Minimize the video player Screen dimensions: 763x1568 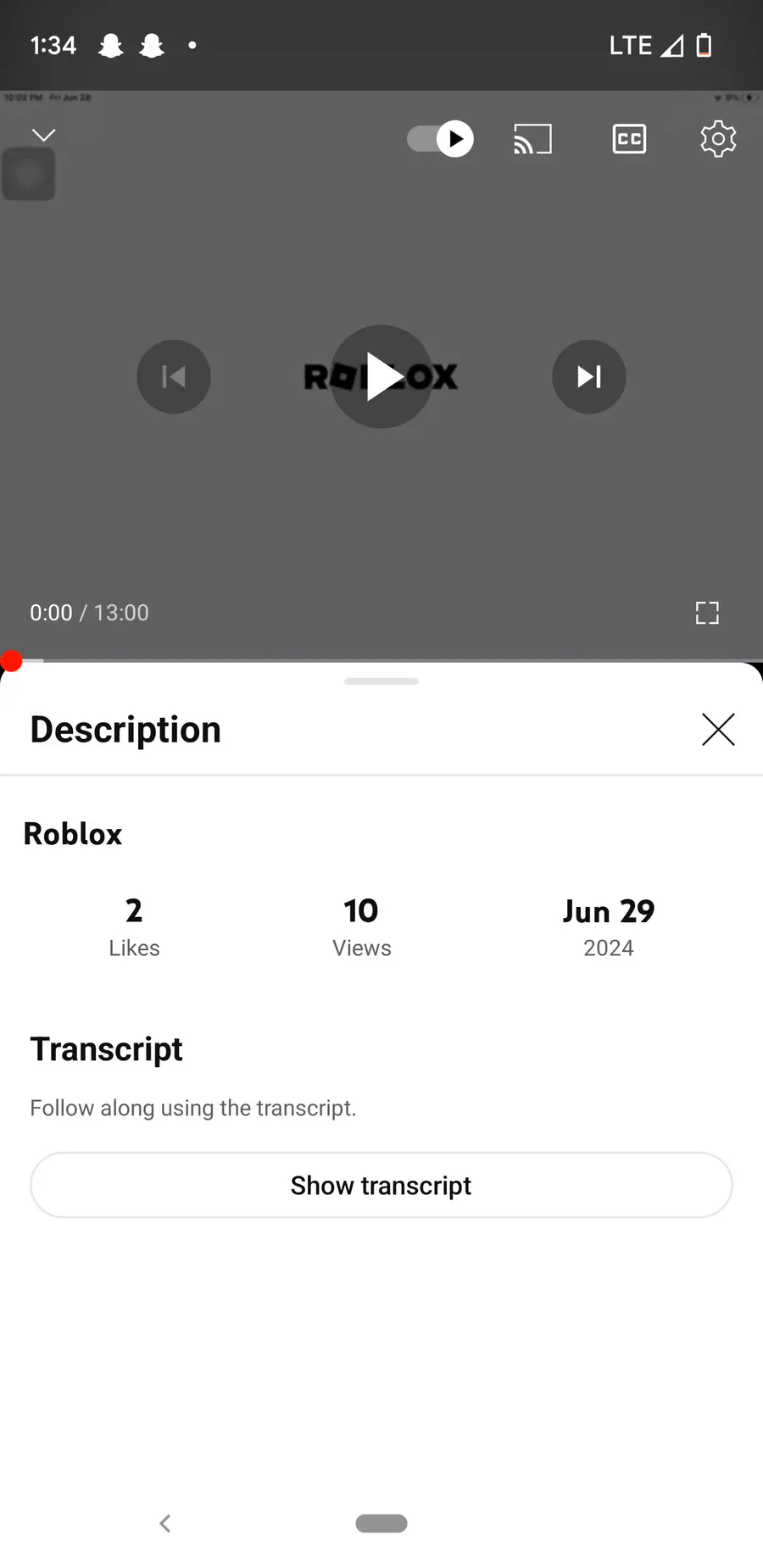pyautogui.click(x=43, y=135)
